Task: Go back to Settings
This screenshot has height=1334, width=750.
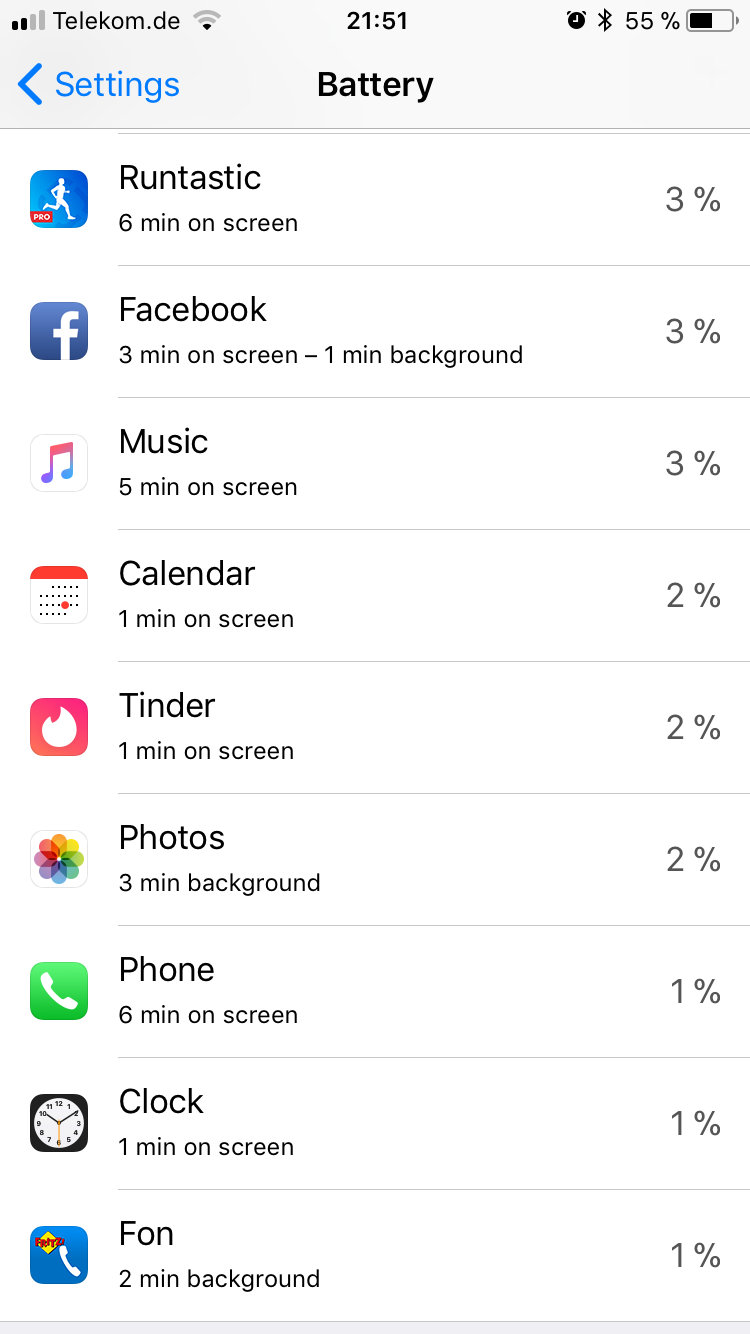Action: point(98,85)
